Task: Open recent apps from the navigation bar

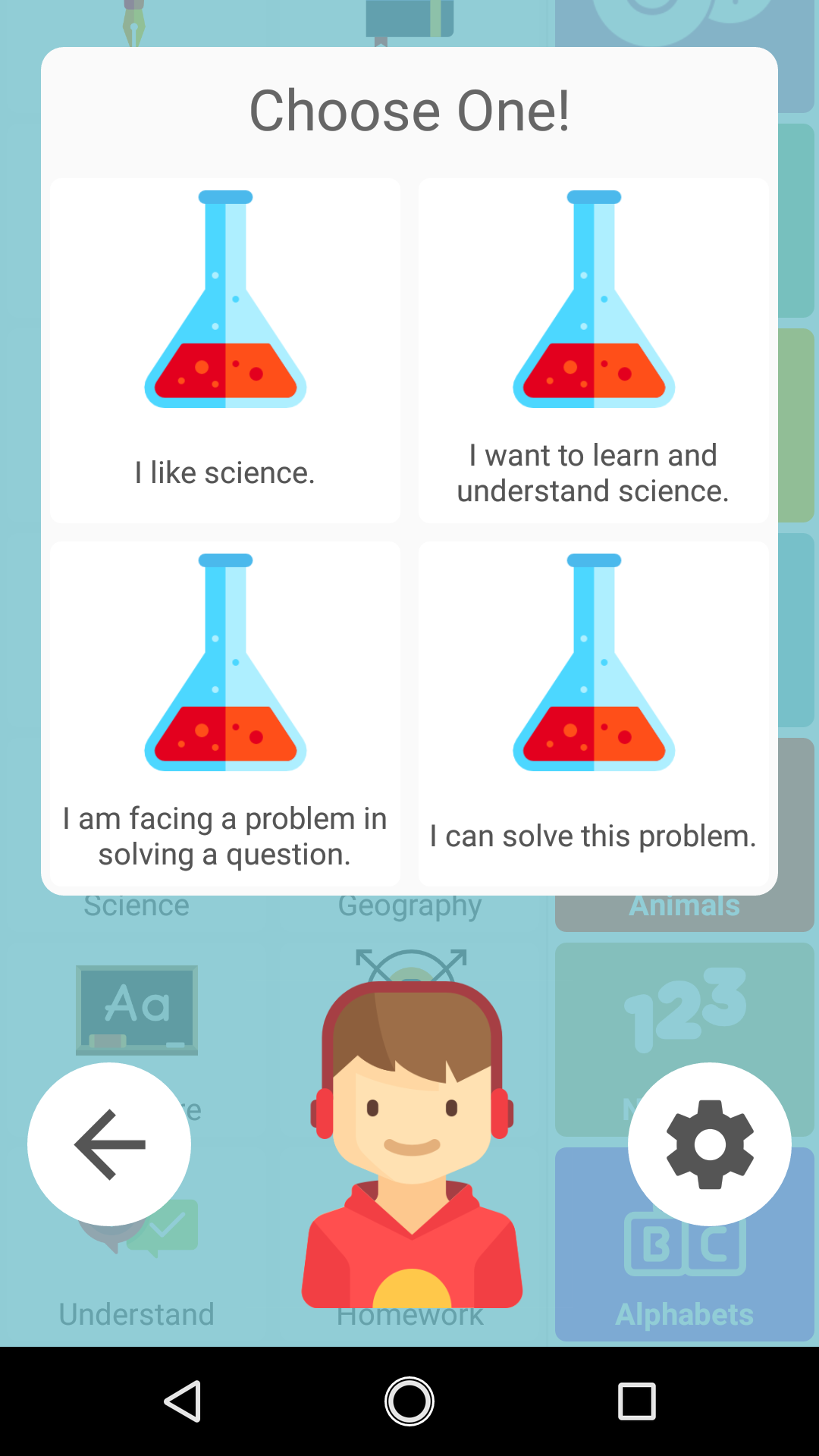Action: click(636, 1401)
